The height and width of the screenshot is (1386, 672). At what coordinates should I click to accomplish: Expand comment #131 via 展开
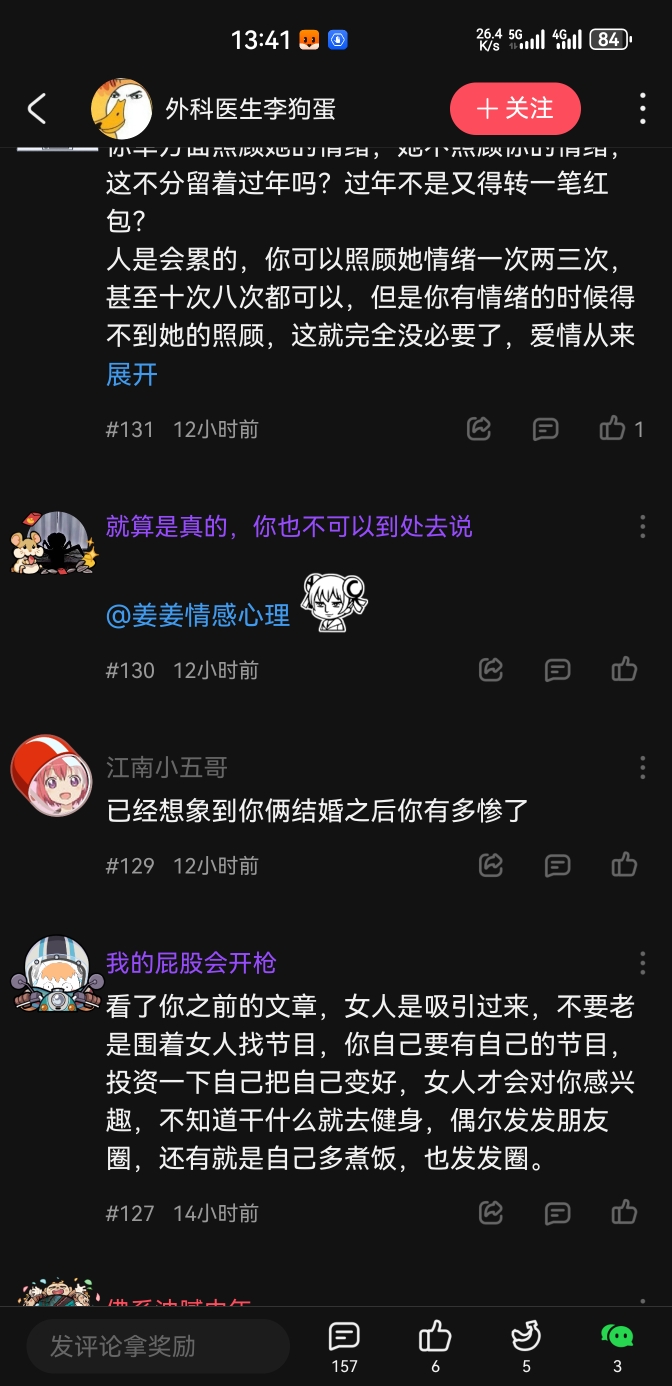point(132,374)
